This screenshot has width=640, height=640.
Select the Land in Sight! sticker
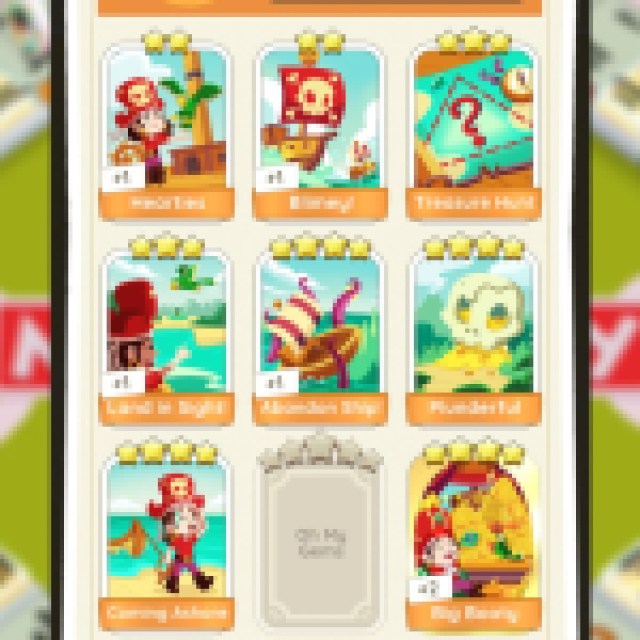point(167,330)
